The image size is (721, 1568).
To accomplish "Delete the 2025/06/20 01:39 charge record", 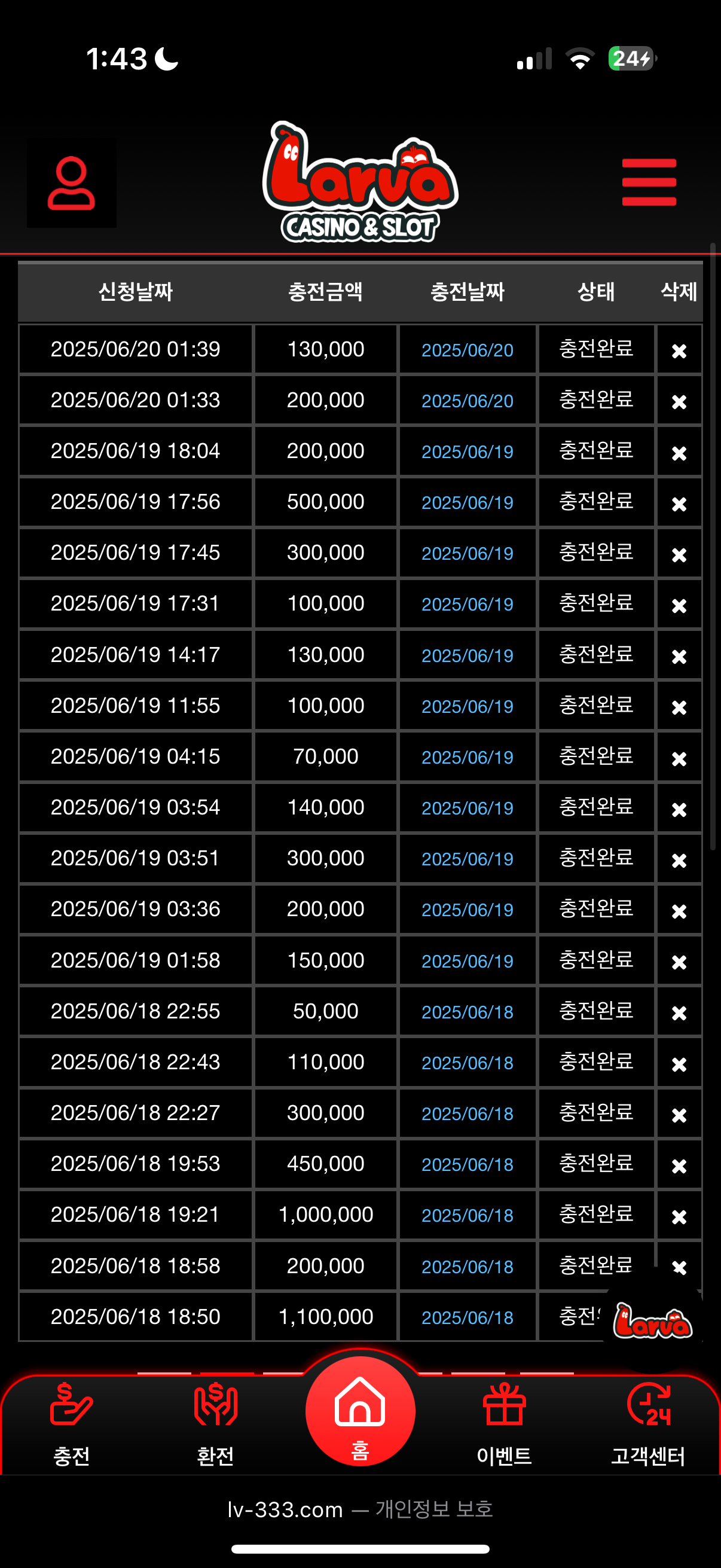I will coord(679,350).
